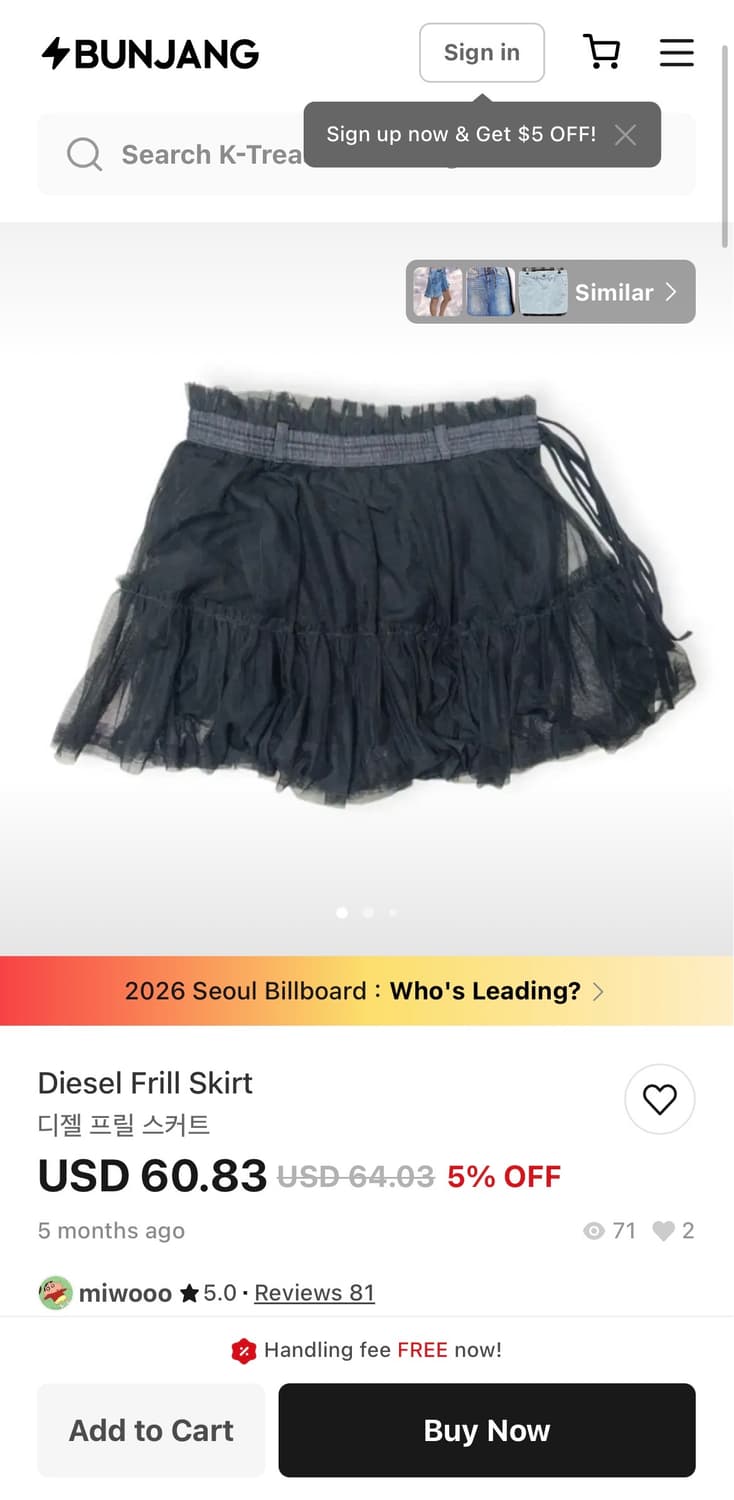Image resolution: width=734 pixels, height=1500 pixels.
Task: Add Diesel Frill Skirt to wishlist
Action: pyautogui.click(x=659, y=1100)
